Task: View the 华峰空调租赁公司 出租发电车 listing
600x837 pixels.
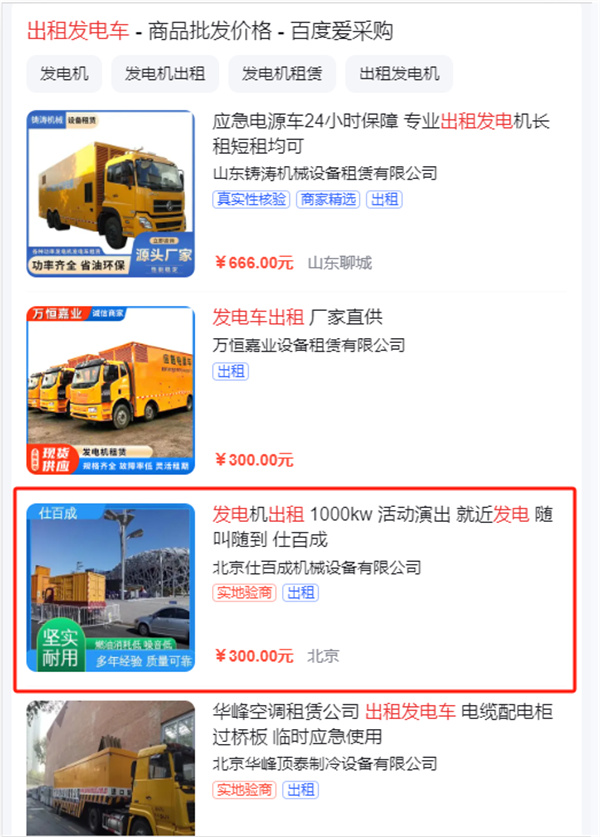Action: pos(382,724)
